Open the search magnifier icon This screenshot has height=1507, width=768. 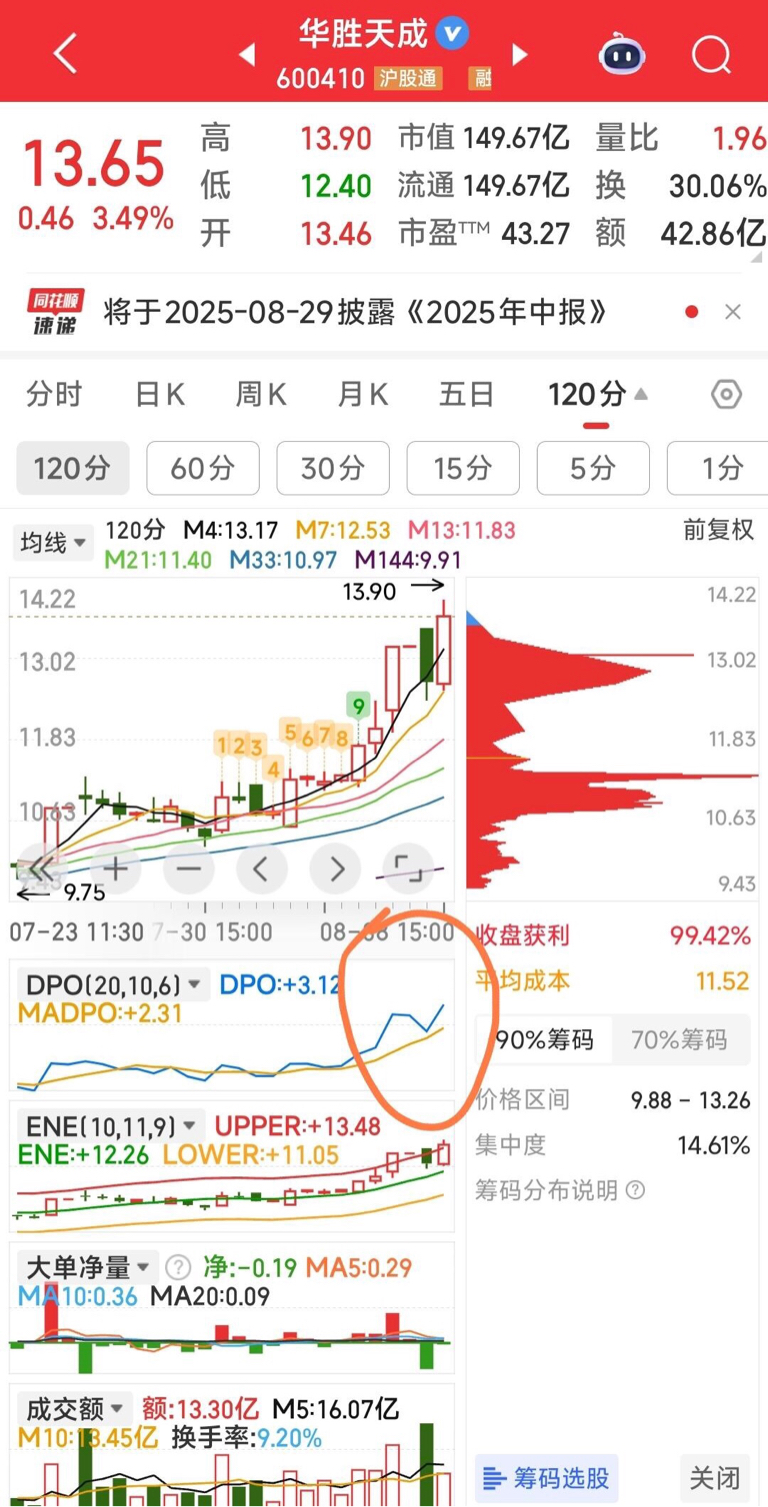tap(711, 54)
